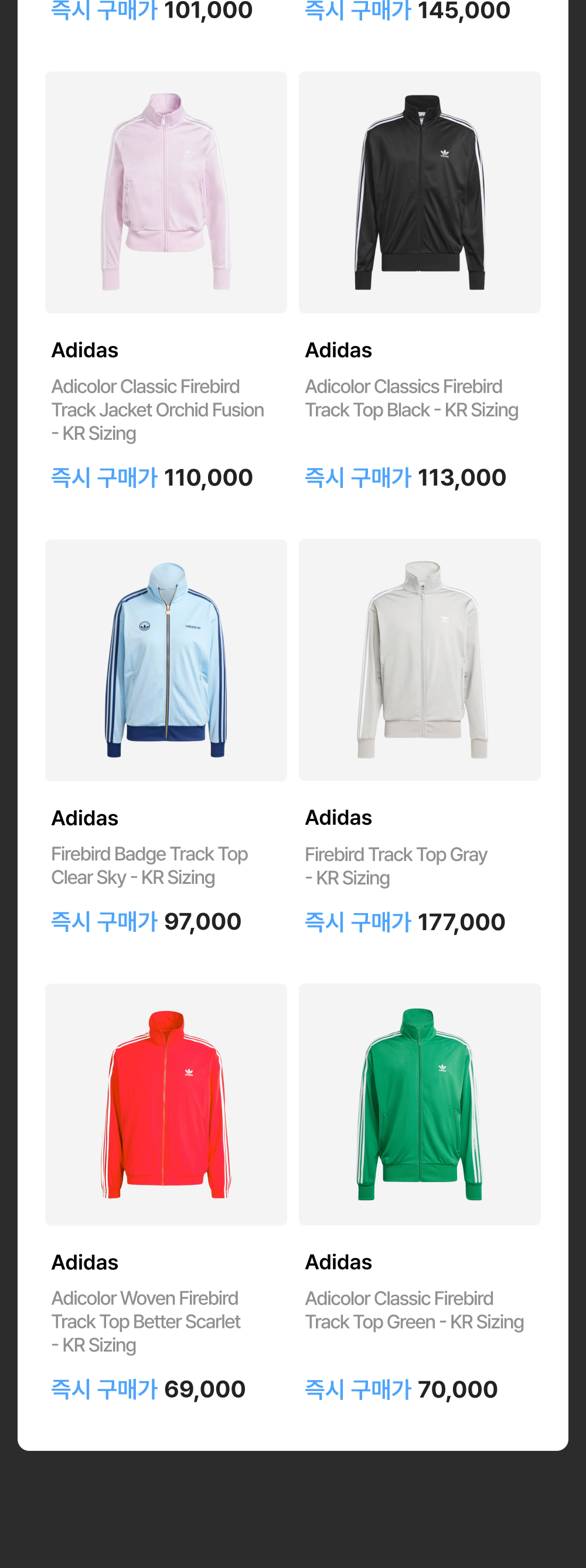586x1568 pixels.
Task: Tap the Firebird Track Top Green card
Action: [420, 1104]
